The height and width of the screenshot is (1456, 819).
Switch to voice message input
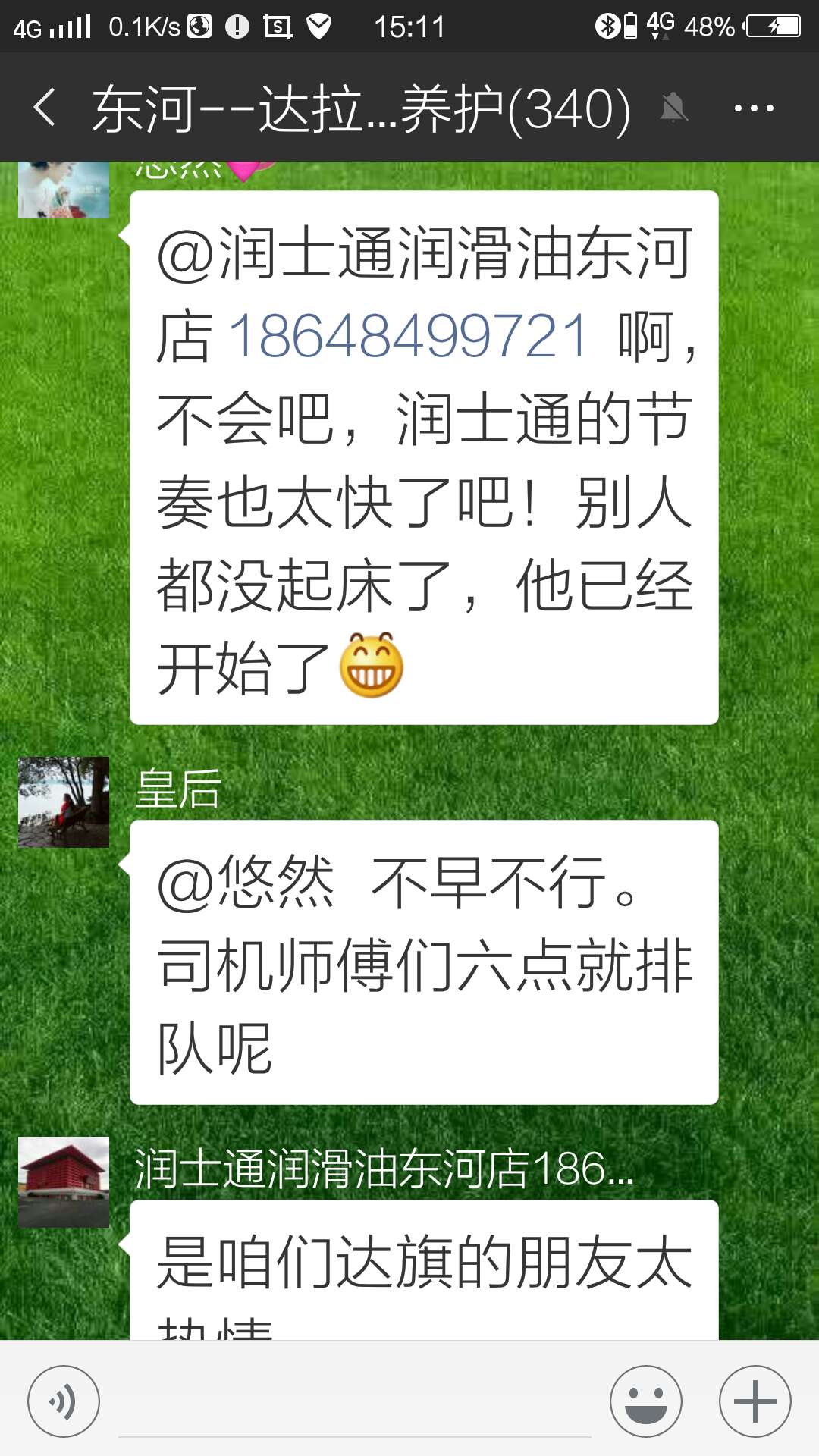point(64,1401)
